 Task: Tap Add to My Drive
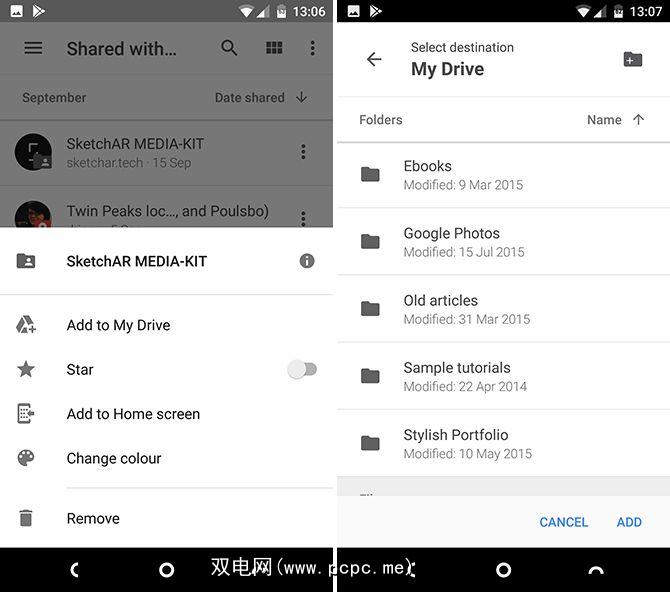click(x=118, y=325)
